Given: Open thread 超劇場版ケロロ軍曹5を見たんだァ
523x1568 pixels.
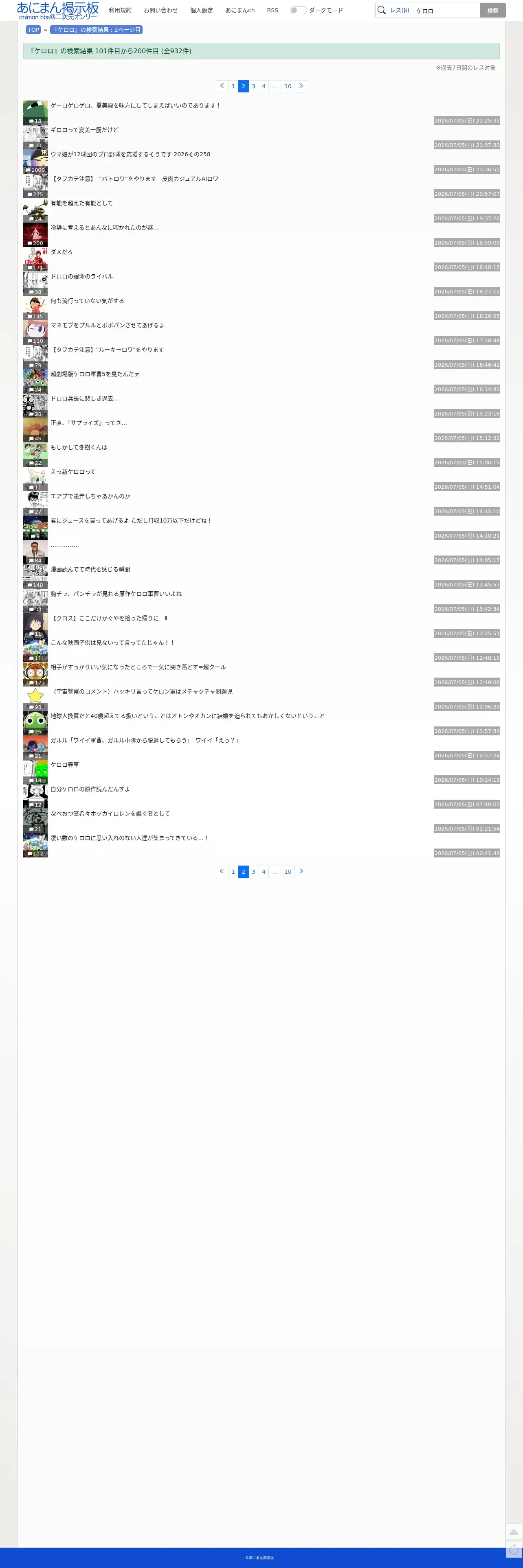Looking at the screenshot, I should pyautogui.click(x=95, y=374).
